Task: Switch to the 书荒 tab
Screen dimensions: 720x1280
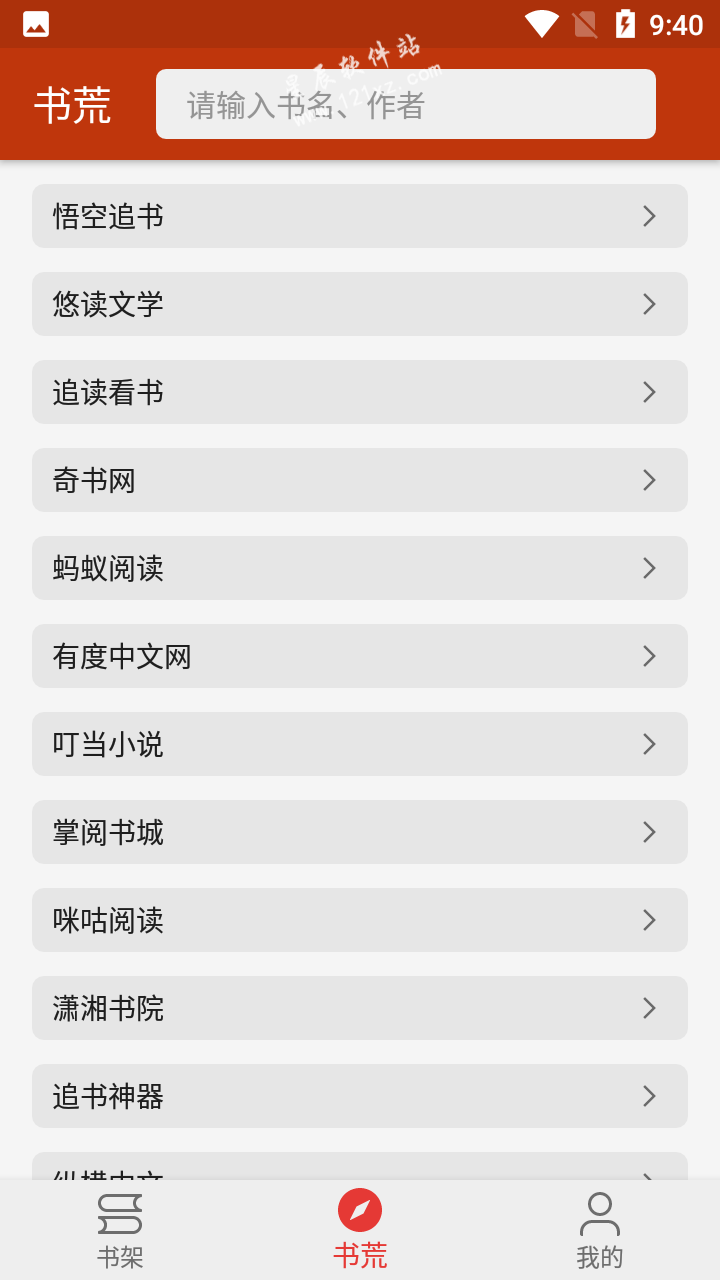Action: click(x=360, y=1230)
